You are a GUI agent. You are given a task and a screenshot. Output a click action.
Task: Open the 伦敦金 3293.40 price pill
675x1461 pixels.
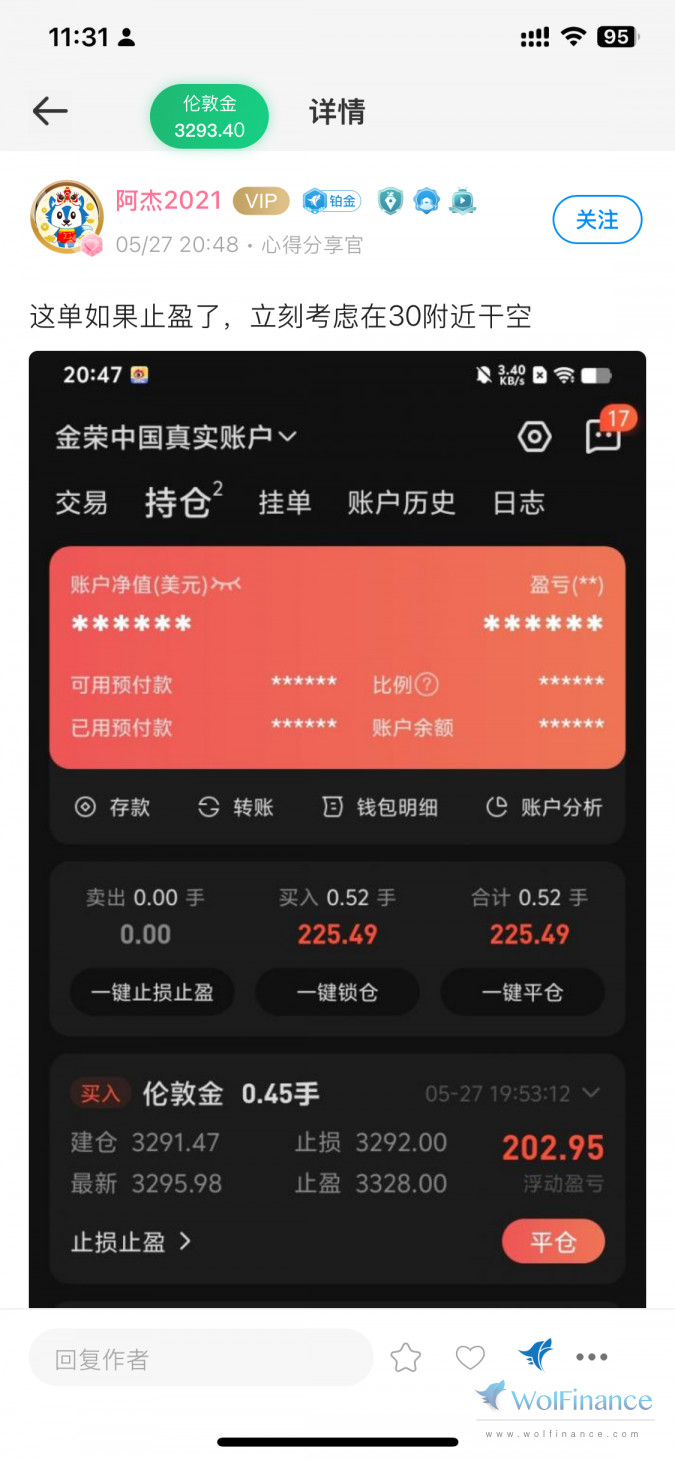209,117
